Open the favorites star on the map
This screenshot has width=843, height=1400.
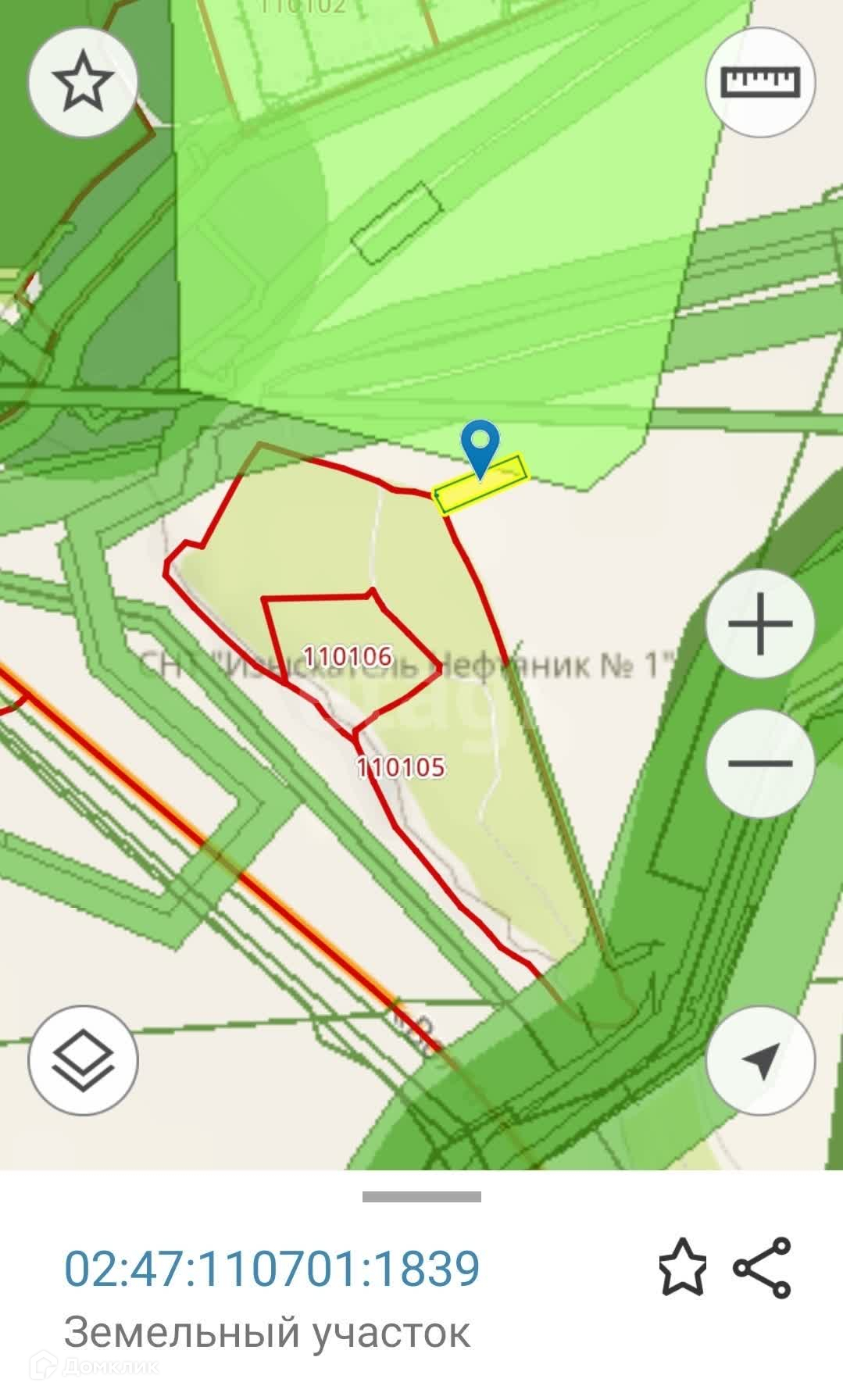pyautogui.click(x=83, y=81)
